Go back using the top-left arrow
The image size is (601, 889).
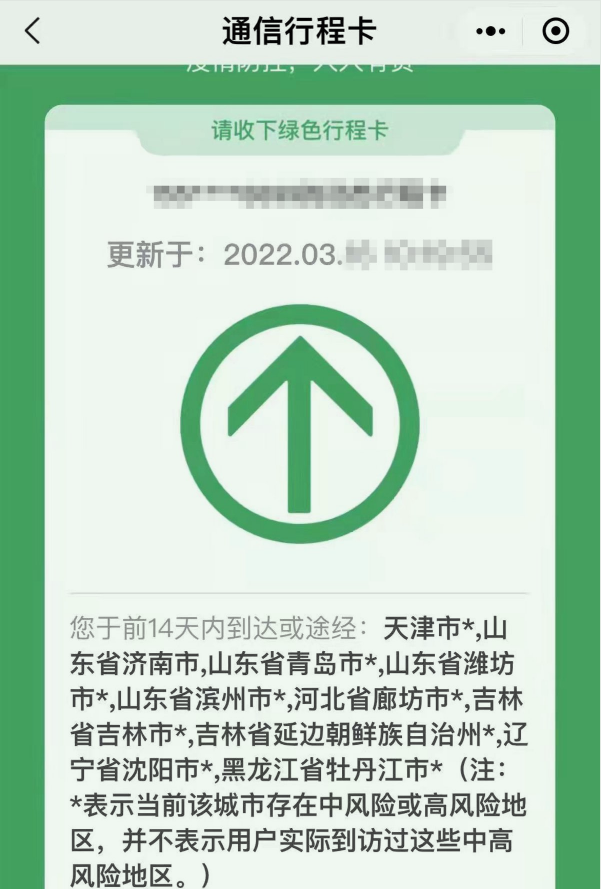click(33, 31)
